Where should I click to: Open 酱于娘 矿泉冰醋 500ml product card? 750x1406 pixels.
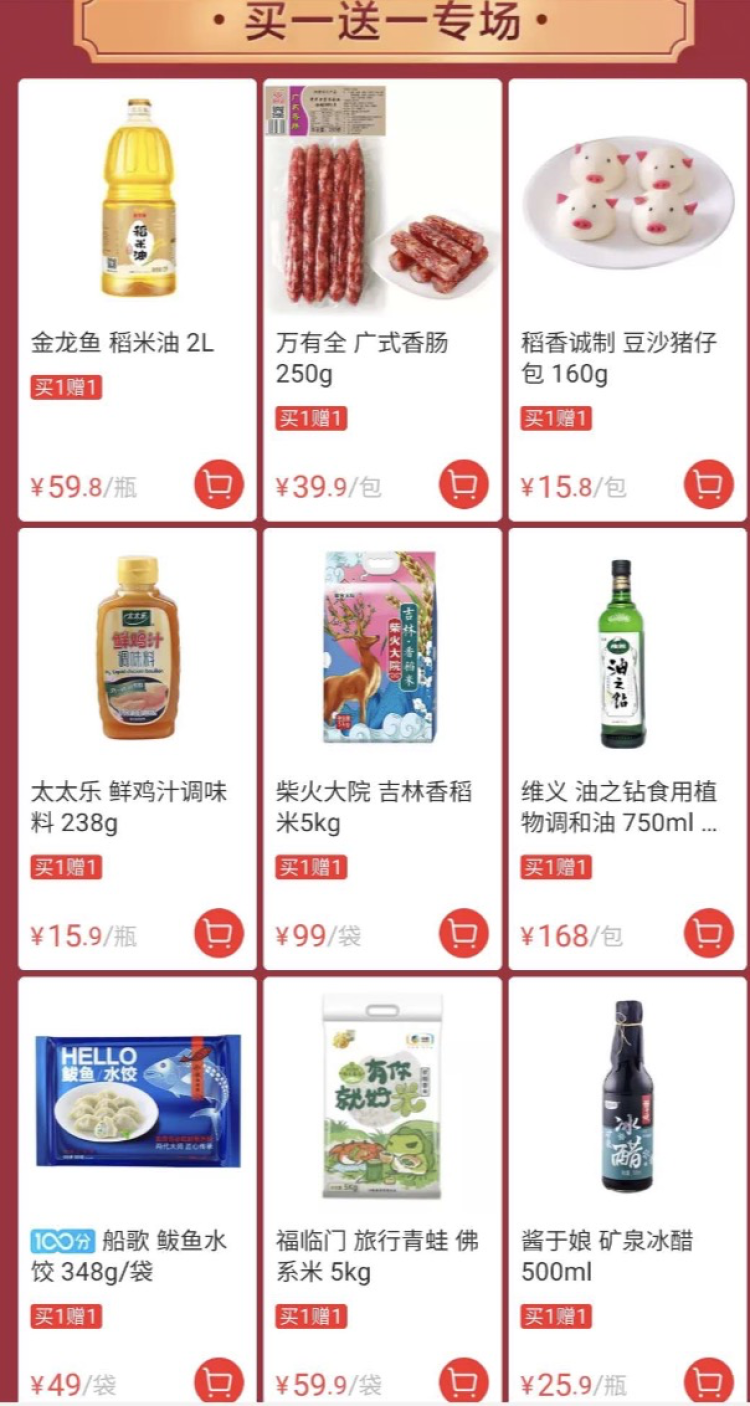pos(627,1100)
